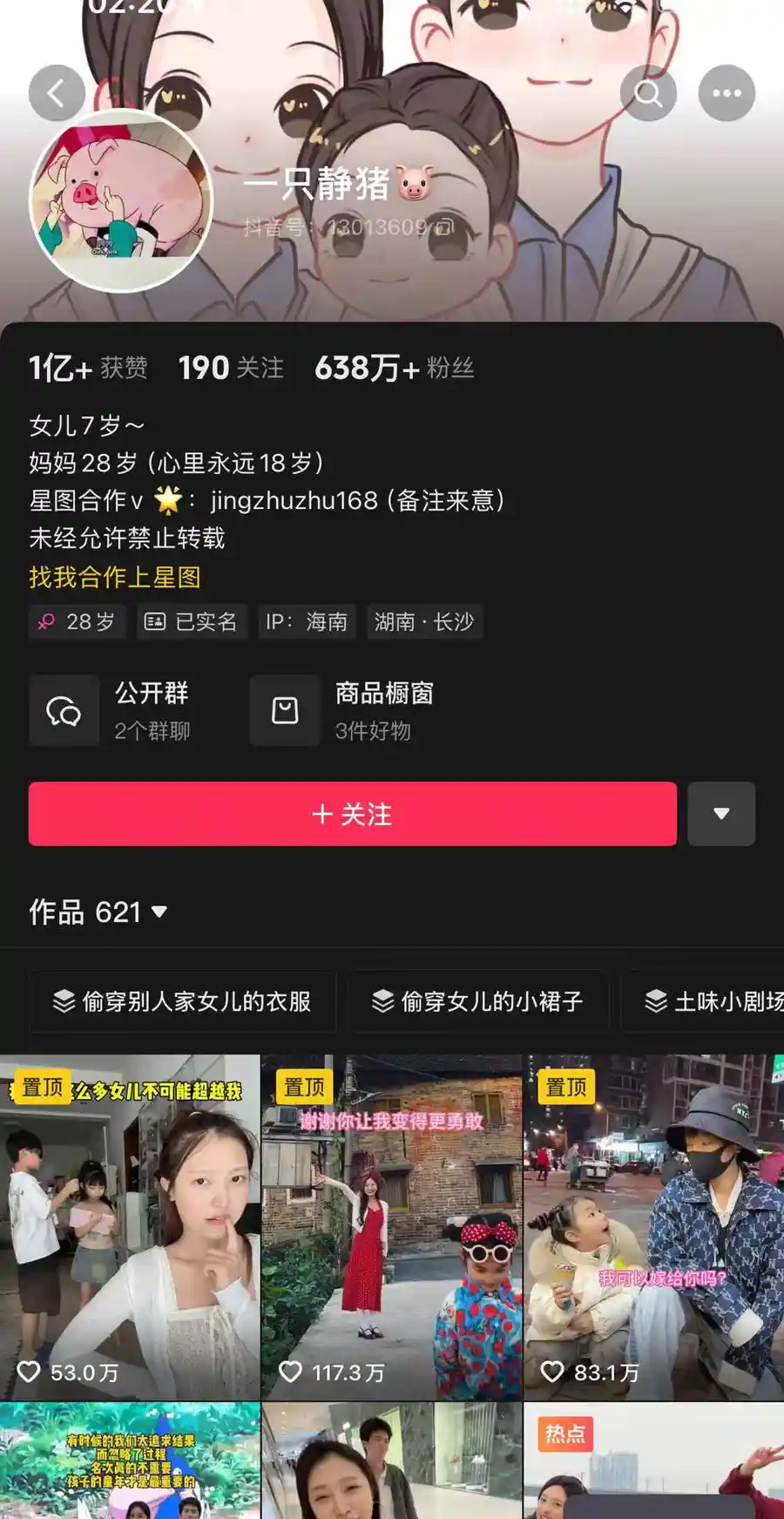The width and height of the screenshot is (784, 1519).
Task: Play the pinned video with 117.3万 likes
Action: [x=392, y=1227]
